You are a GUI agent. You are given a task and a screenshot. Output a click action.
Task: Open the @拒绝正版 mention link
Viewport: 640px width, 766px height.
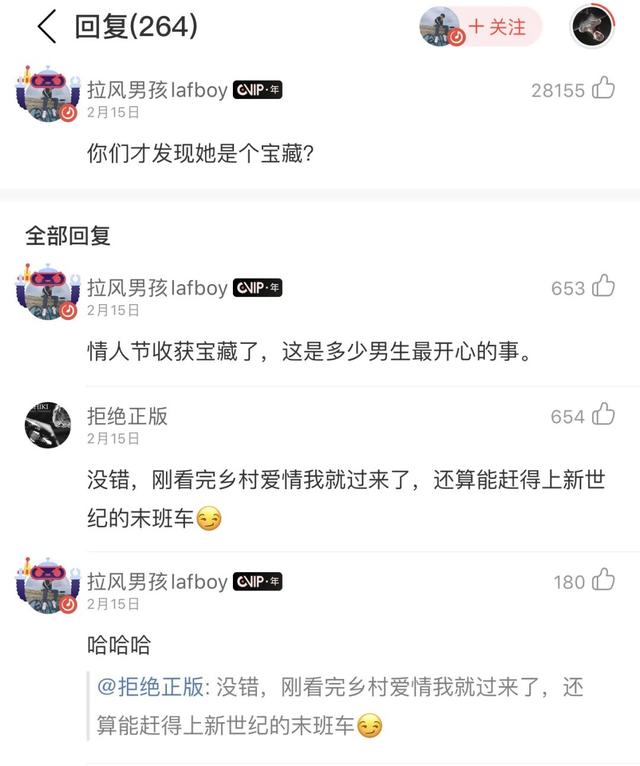[x=151, y=688]
